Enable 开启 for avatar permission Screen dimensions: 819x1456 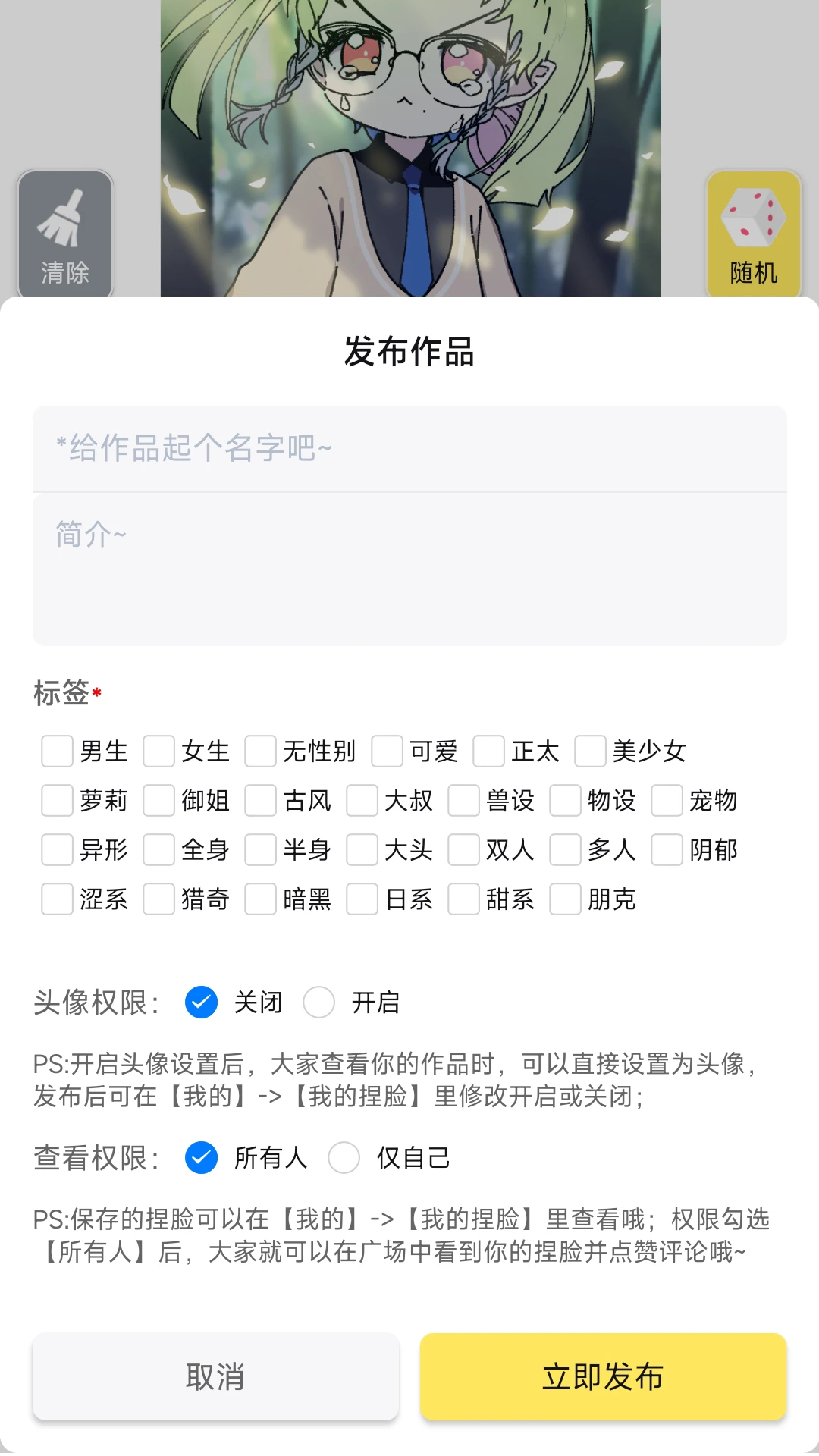319,1003
